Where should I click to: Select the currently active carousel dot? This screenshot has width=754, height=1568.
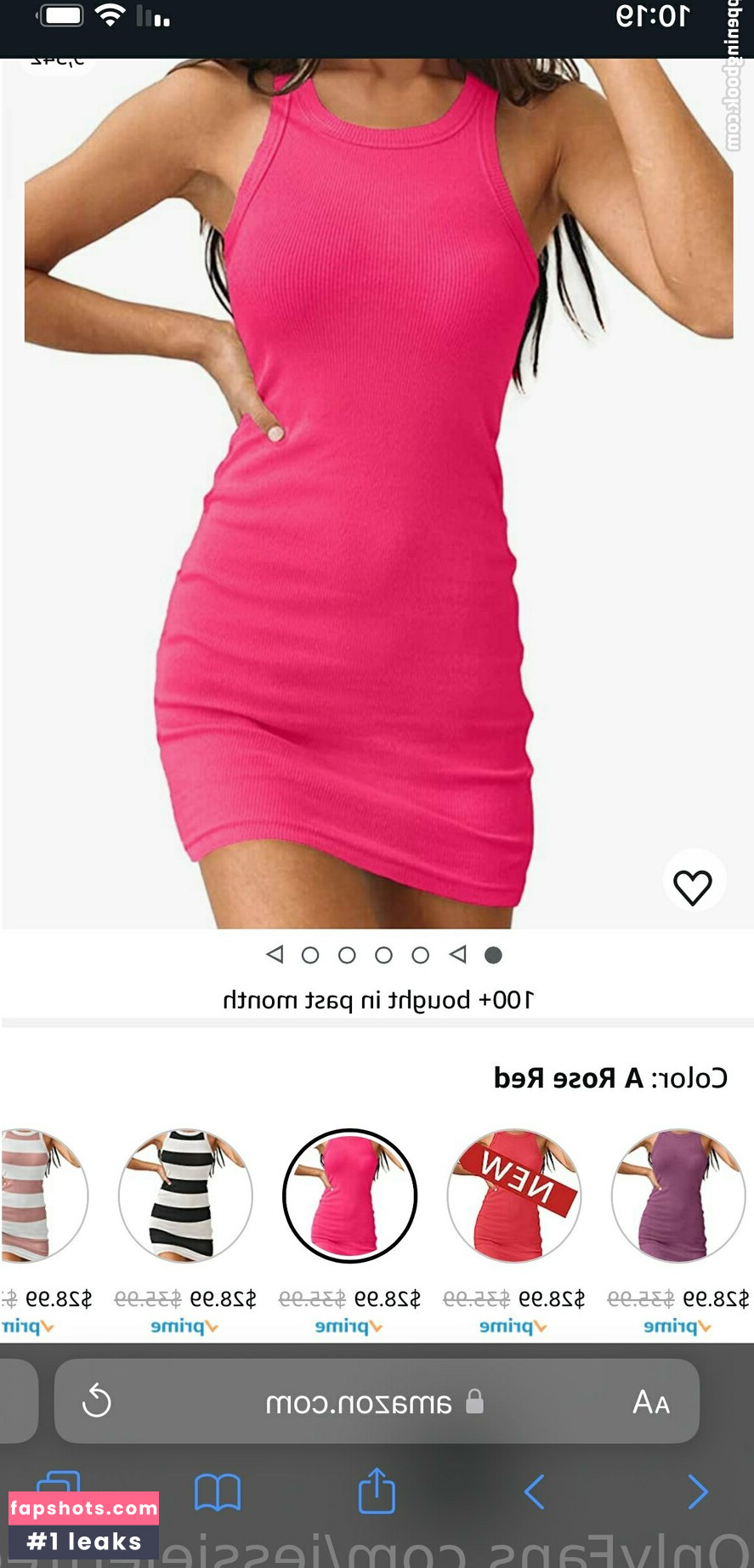[494, 955]
